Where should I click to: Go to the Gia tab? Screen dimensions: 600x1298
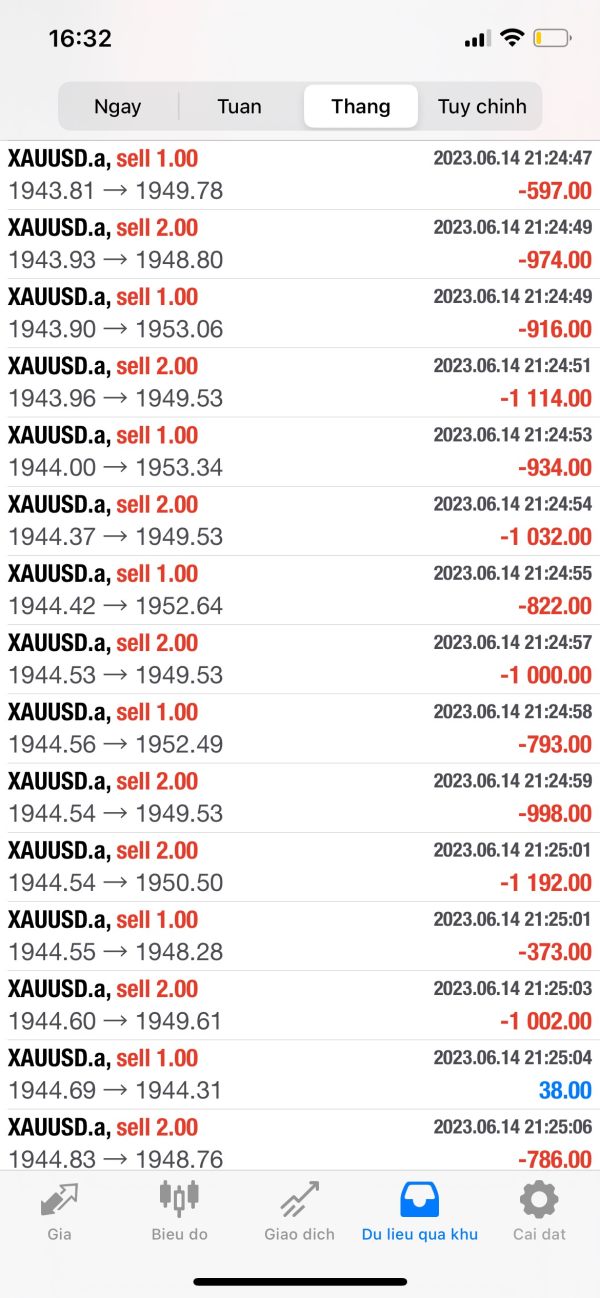coord(60,1210)
